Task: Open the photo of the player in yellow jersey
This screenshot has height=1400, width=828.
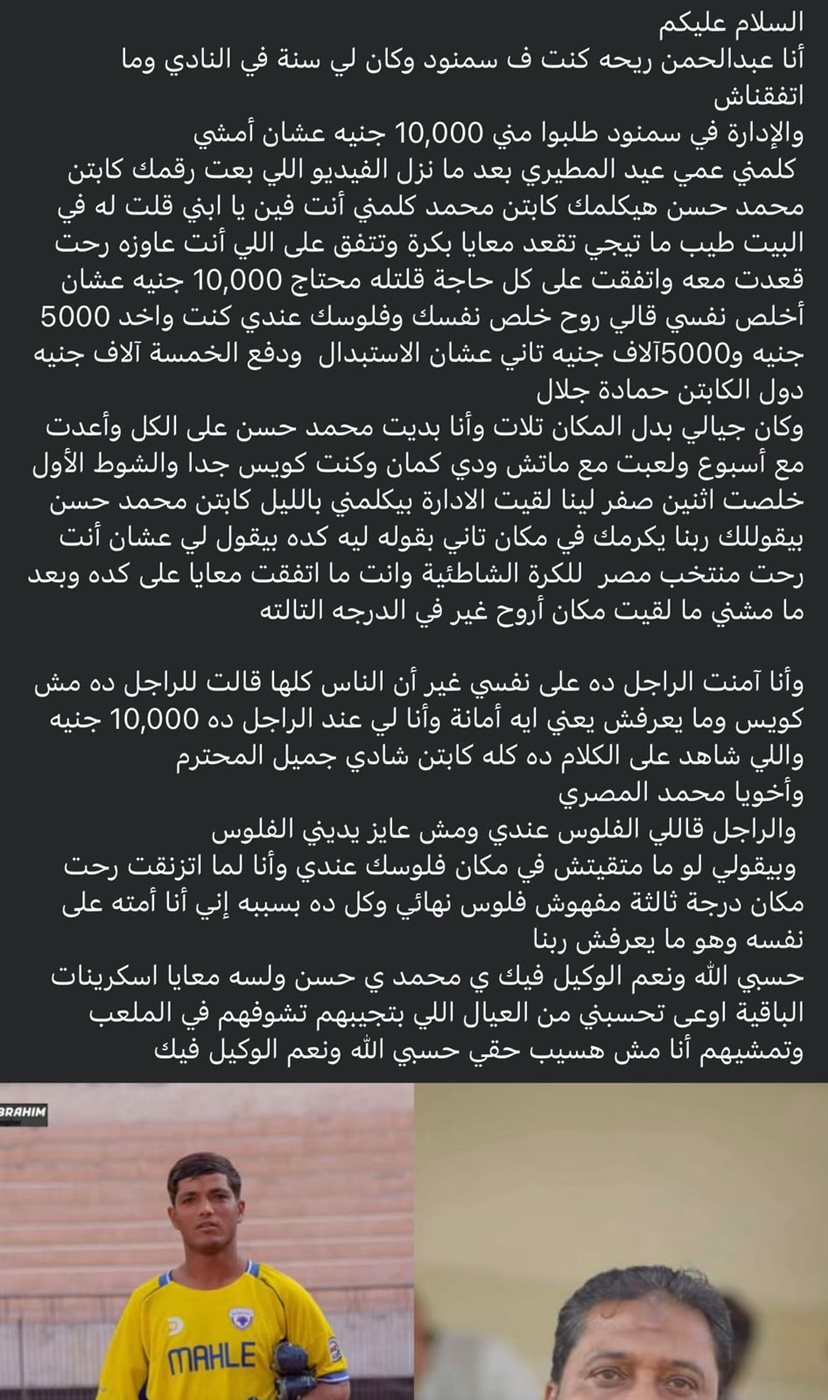Action: [x=206, y=1241]
